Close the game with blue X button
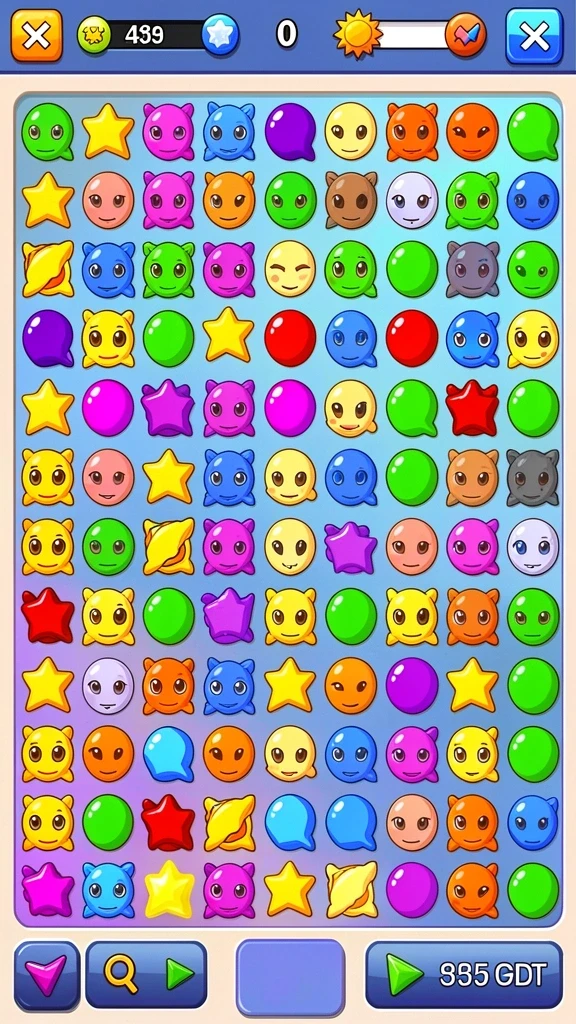Screen dimensions: 576x1024 pos(534,36)
